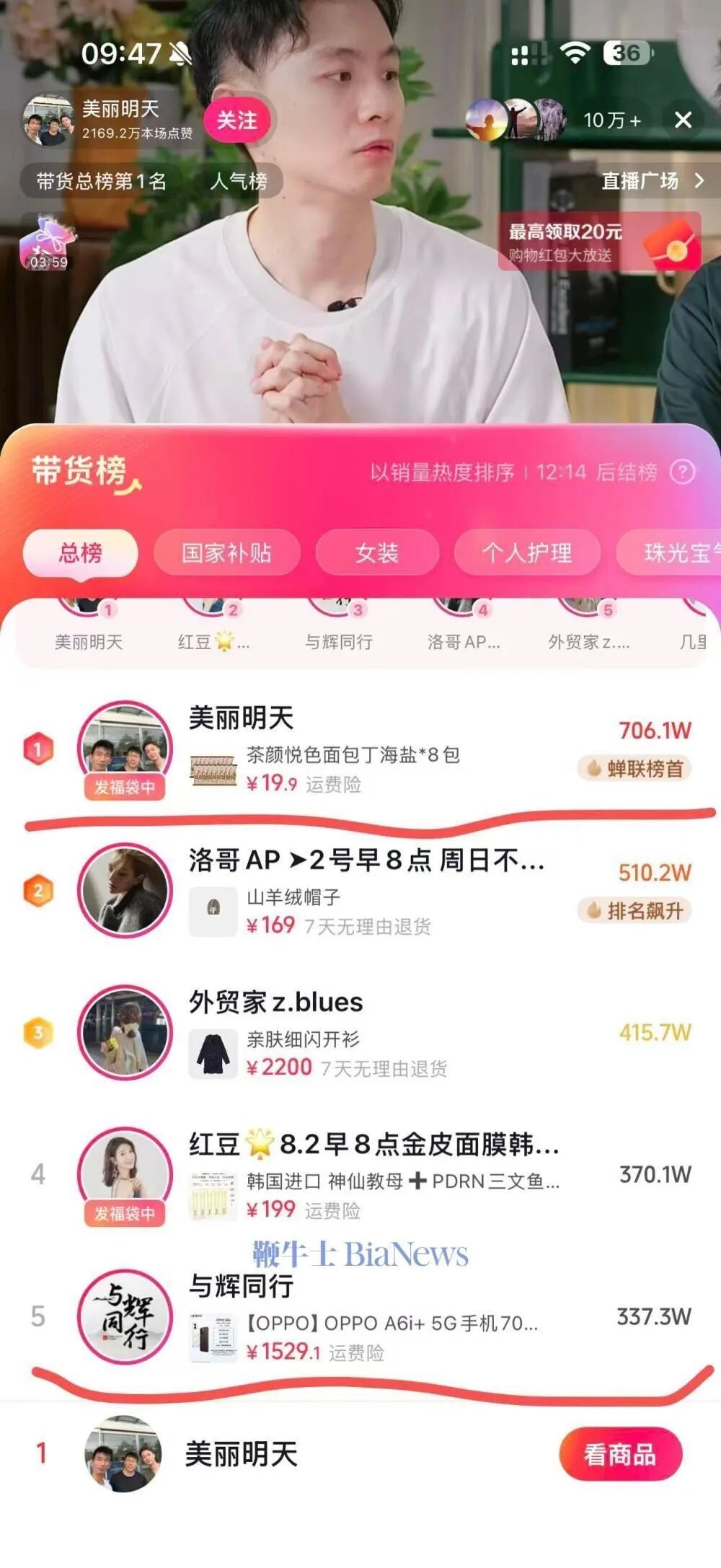This screenshot has height=1568, width=721.
Task: Open the 红豆 金皮面膜 ranking row
Action: pos(360,1176)
